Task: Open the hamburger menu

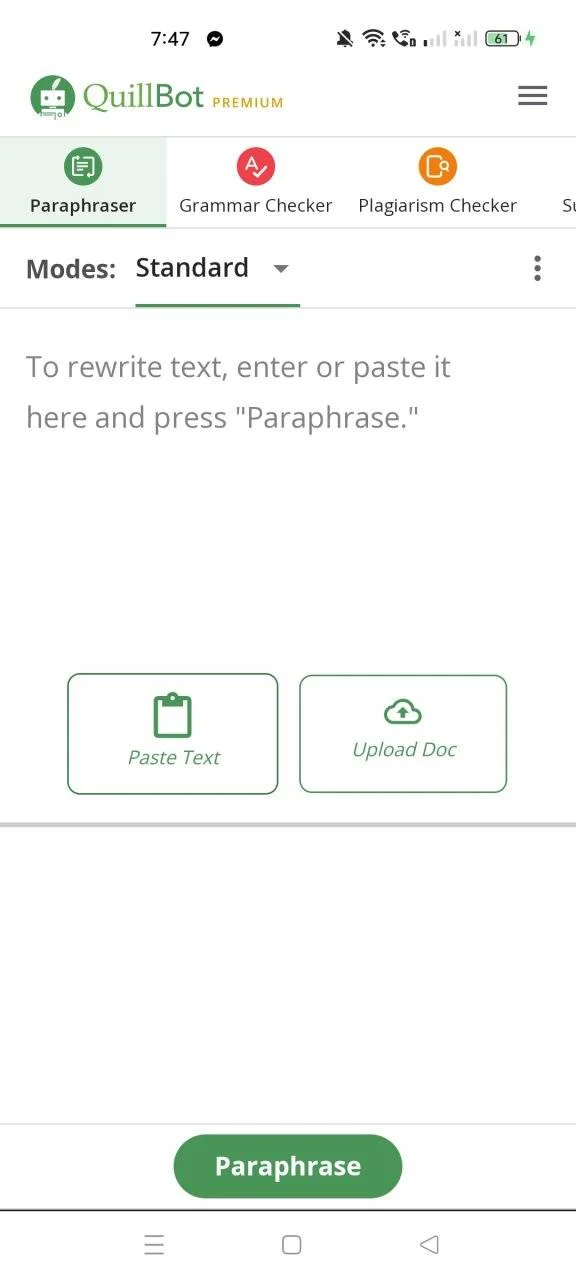Action: coord(532,96)
